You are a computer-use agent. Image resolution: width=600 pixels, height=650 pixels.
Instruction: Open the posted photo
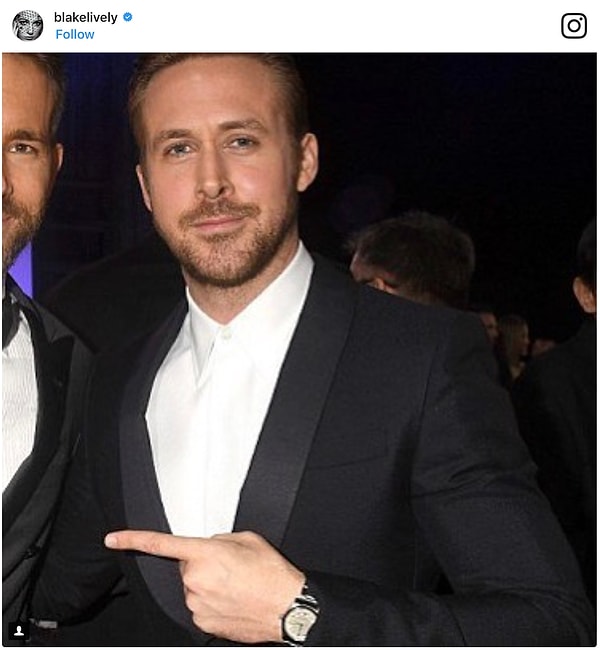tap(300, 350)
